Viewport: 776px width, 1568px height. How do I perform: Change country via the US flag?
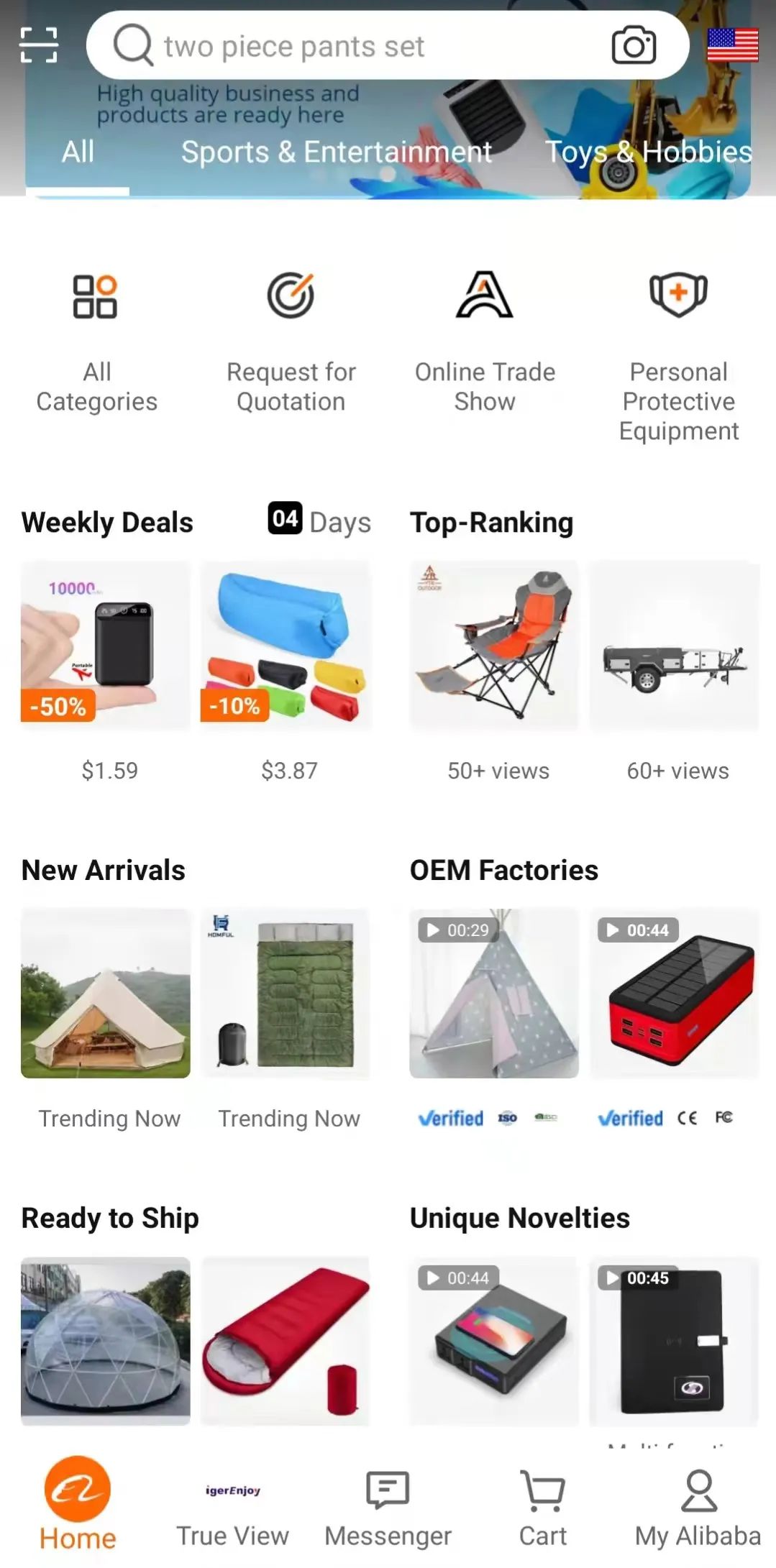click(x=732, y=45)
